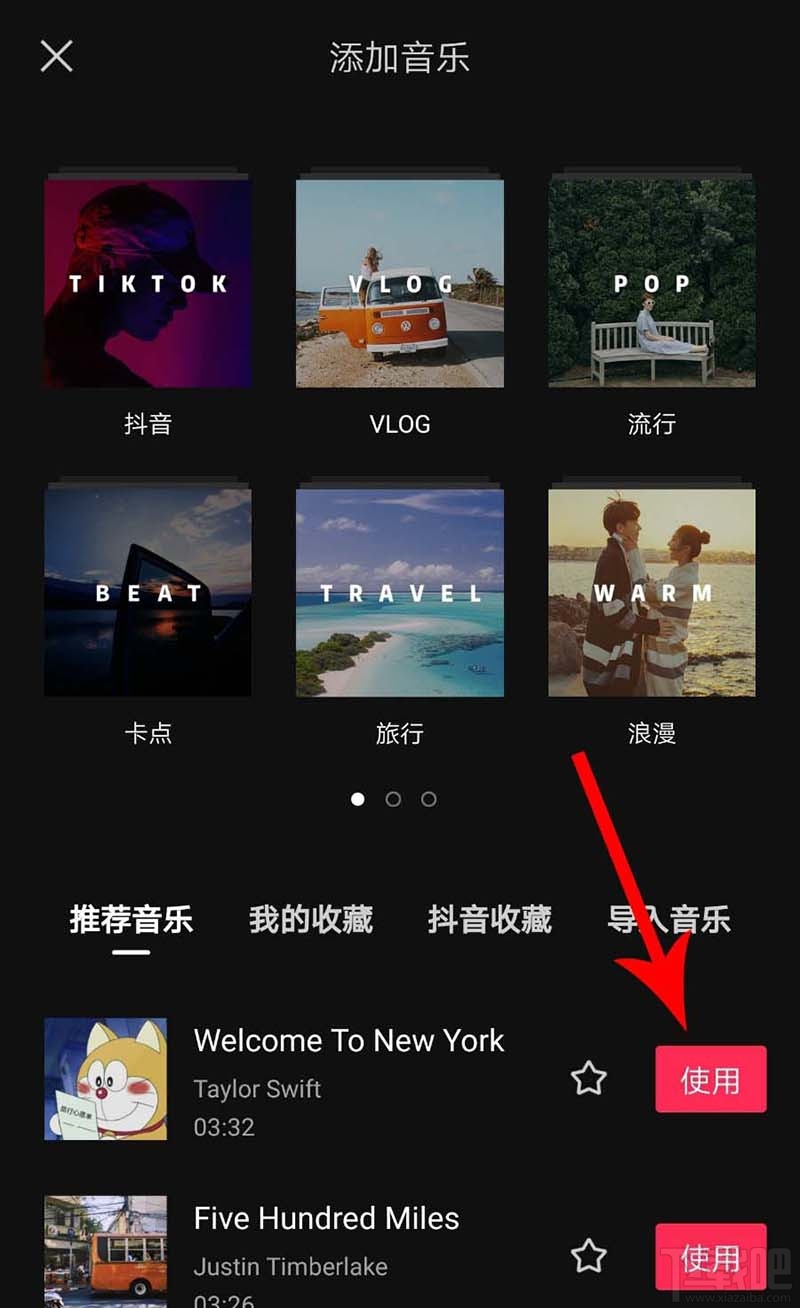Open the 抖音 TikTok music category
The width and height of the screenshot is (800, 1308).
click(147, 283)
